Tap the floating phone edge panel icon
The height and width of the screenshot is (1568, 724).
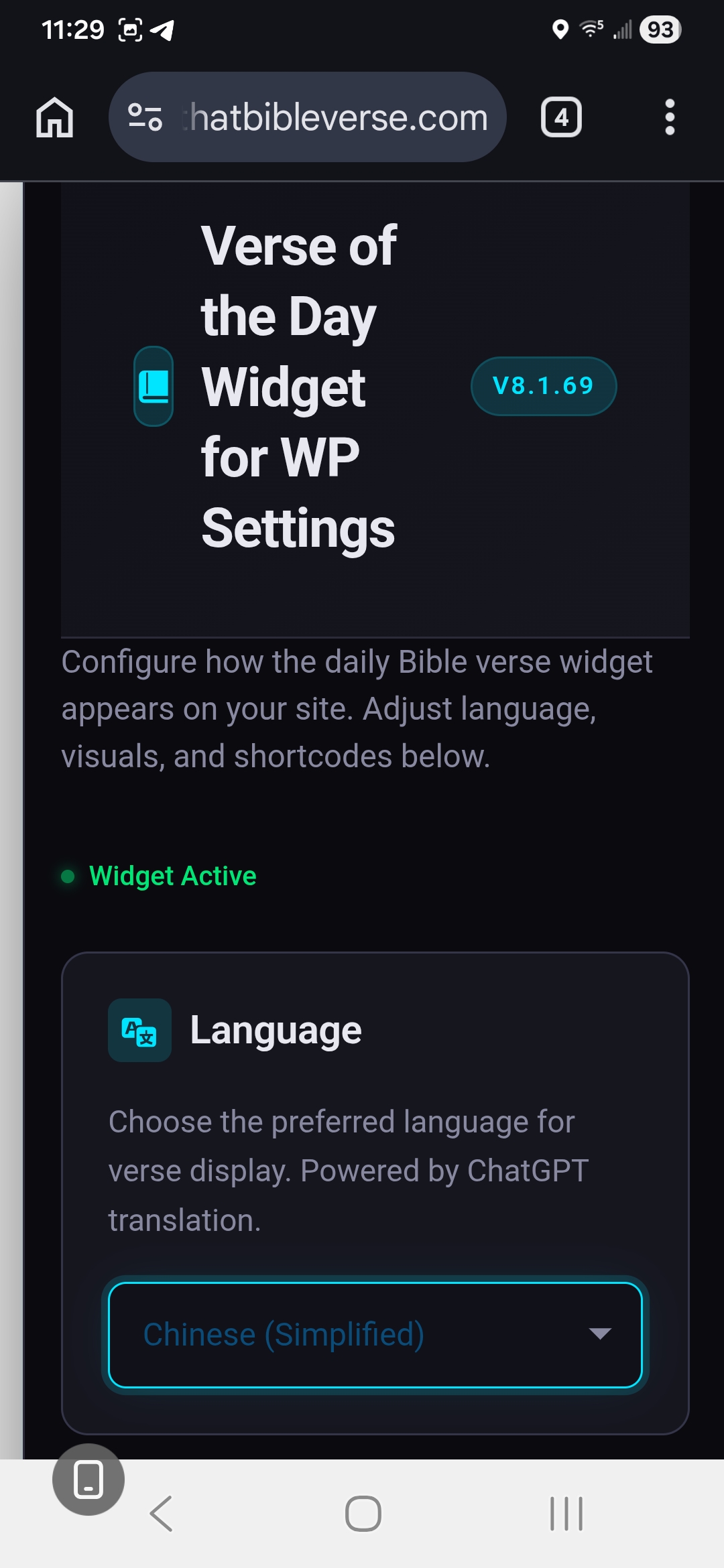(87, 1481)
